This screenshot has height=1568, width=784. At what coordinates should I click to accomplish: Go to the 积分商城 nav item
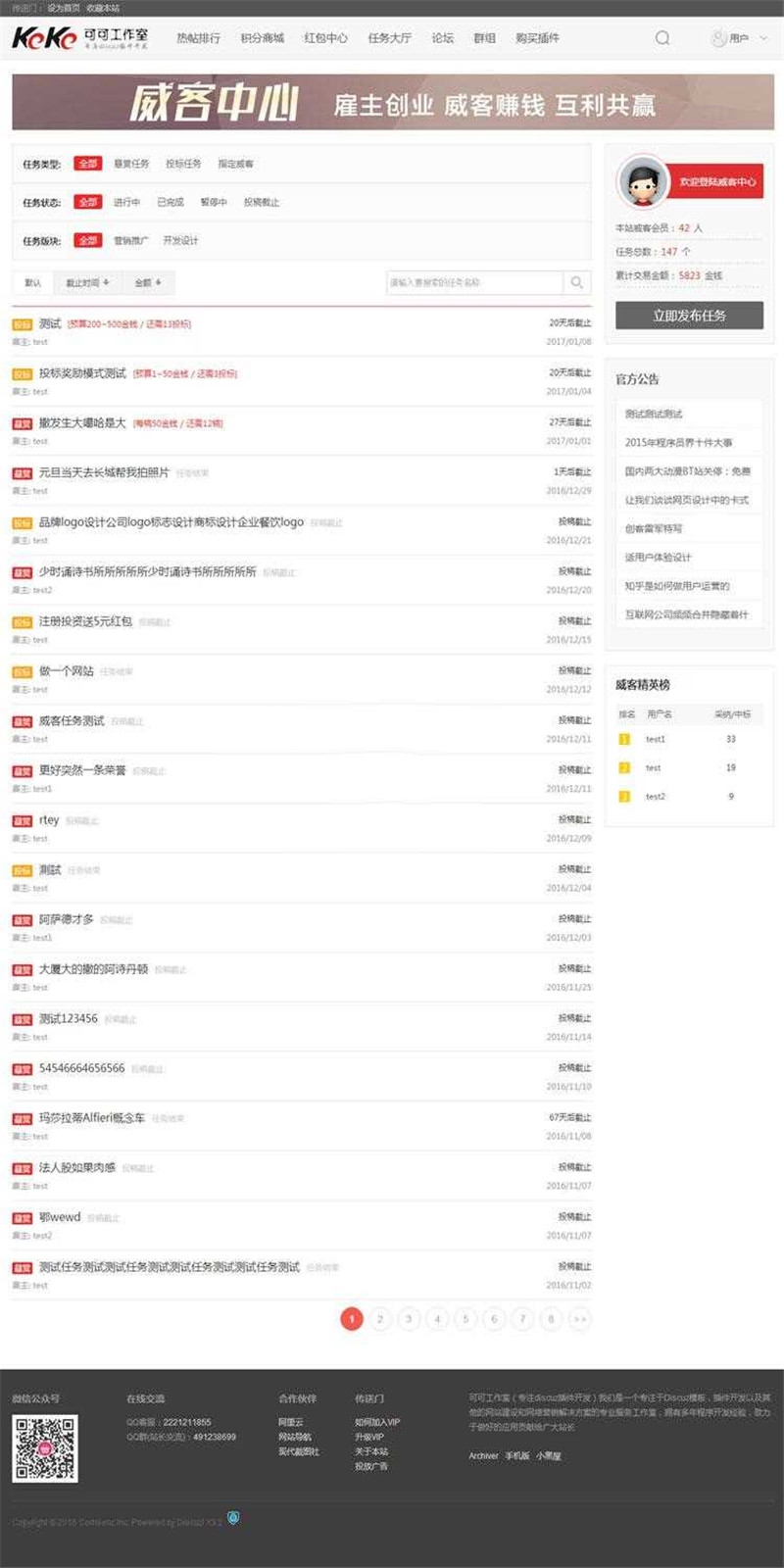[x=262, y=38]
